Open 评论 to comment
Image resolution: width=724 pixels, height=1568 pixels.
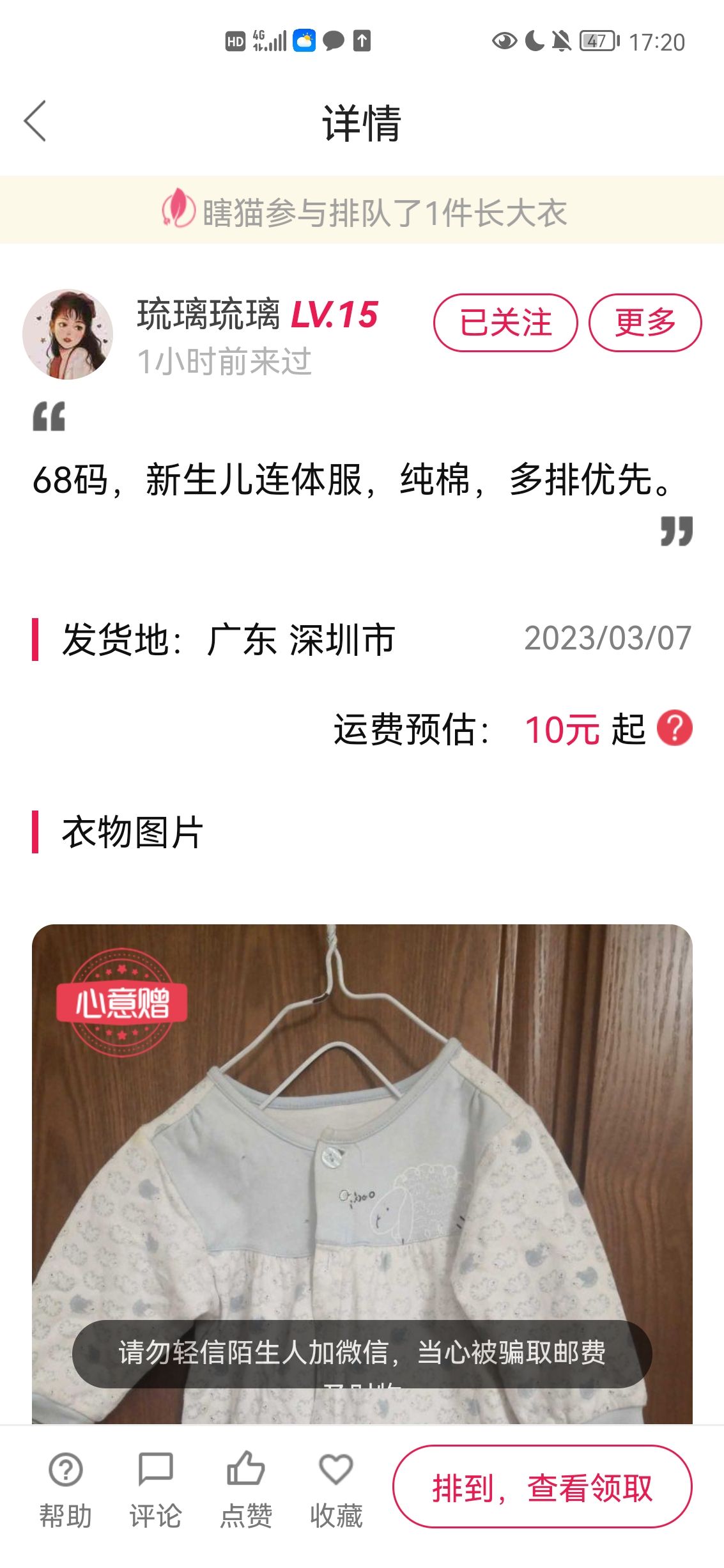point(155,1489)
